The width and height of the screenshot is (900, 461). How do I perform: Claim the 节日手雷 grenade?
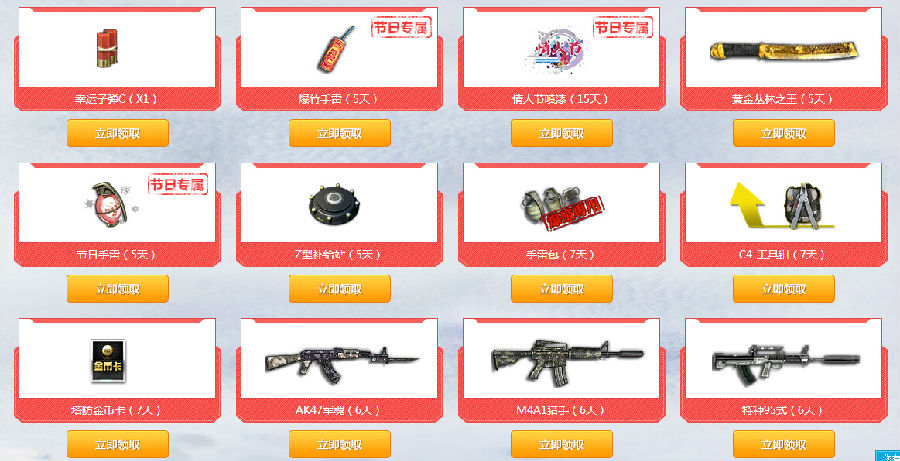click(x=117, y=289)
